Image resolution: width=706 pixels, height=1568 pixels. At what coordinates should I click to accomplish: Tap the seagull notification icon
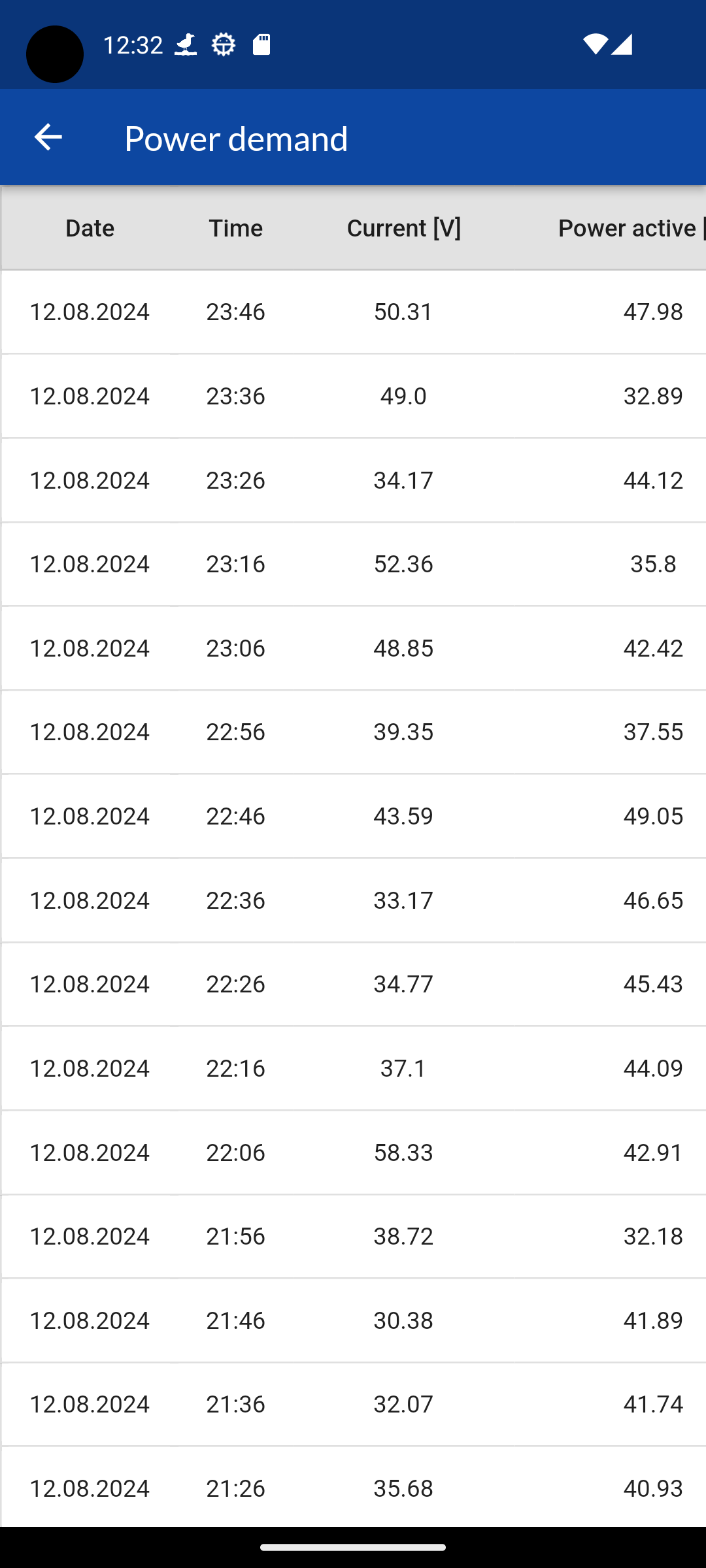pyautogui.click(x=185, y=44)
